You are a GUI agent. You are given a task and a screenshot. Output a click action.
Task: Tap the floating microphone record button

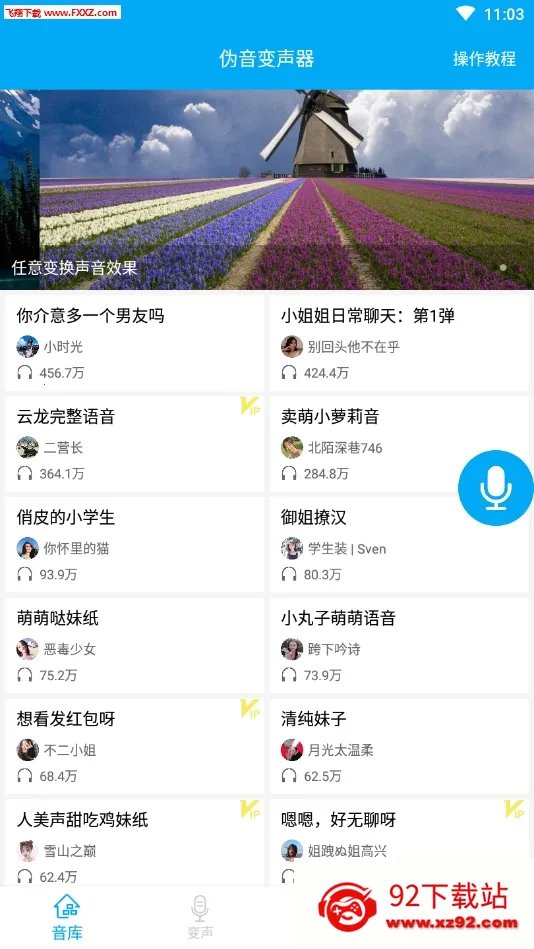click(496, 488)
